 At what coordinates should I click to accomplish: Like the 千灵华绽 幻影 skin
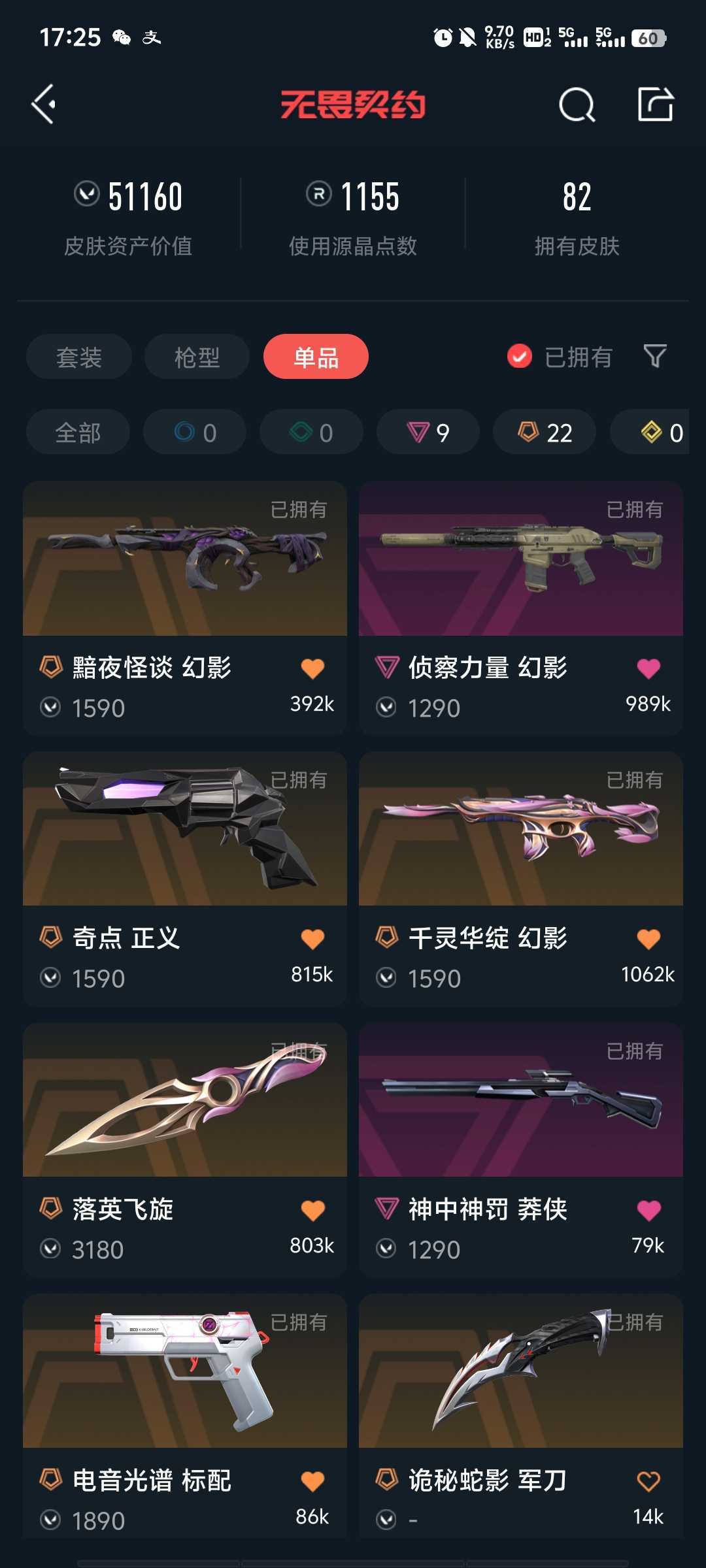[648, 939]
